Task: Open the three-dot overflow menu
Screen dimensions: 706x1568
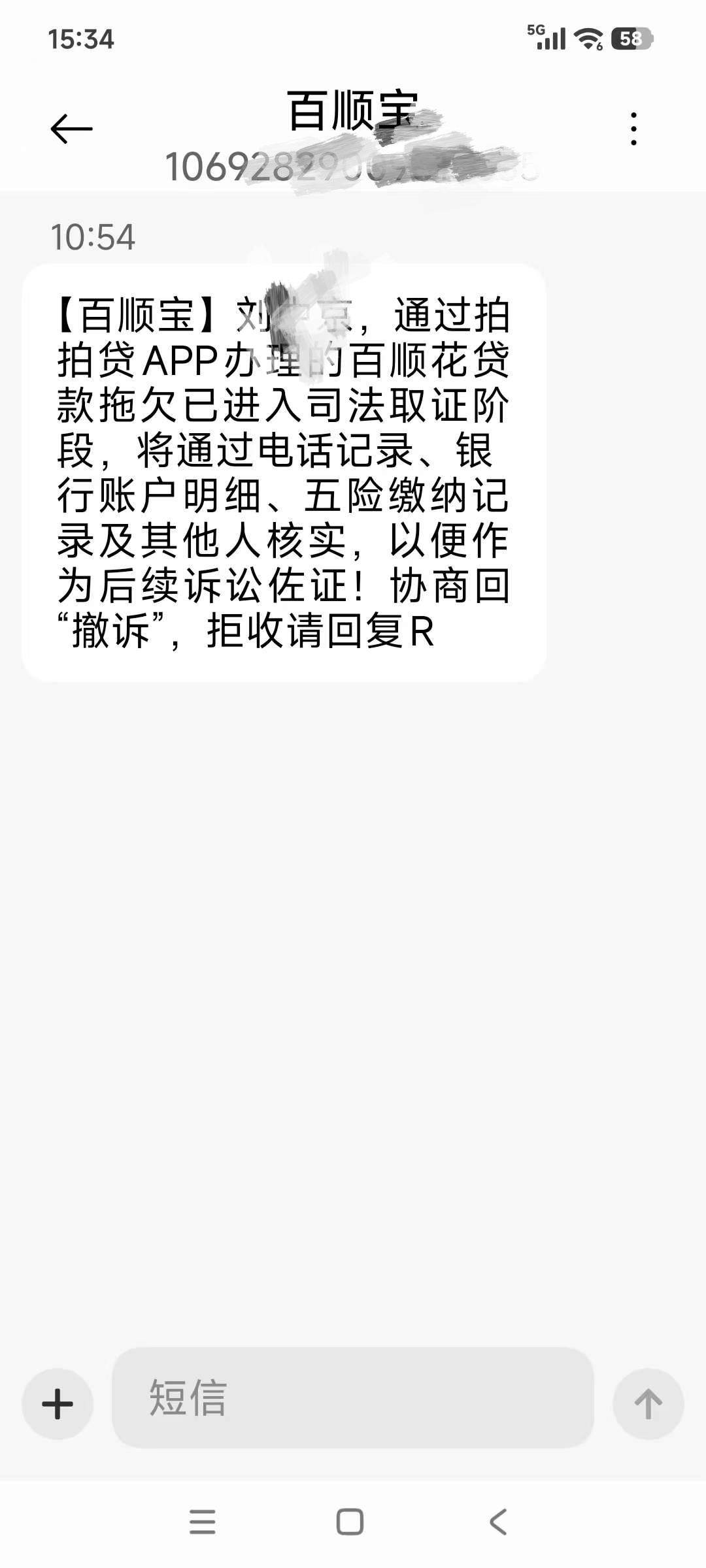Action: [x=633, y=128]
